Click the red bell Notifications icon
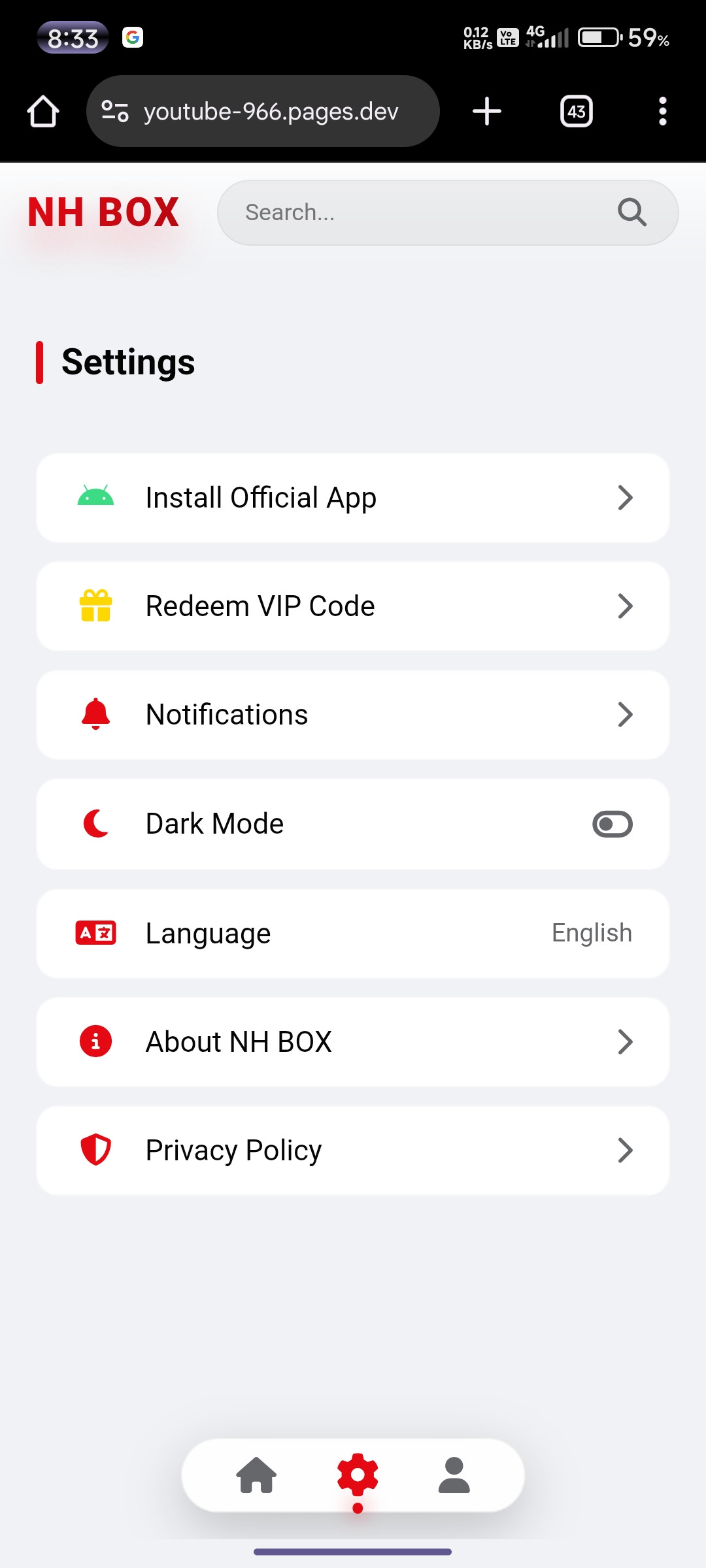The width and height of the screenshot is (706, 1568). (x=95, y=714)
